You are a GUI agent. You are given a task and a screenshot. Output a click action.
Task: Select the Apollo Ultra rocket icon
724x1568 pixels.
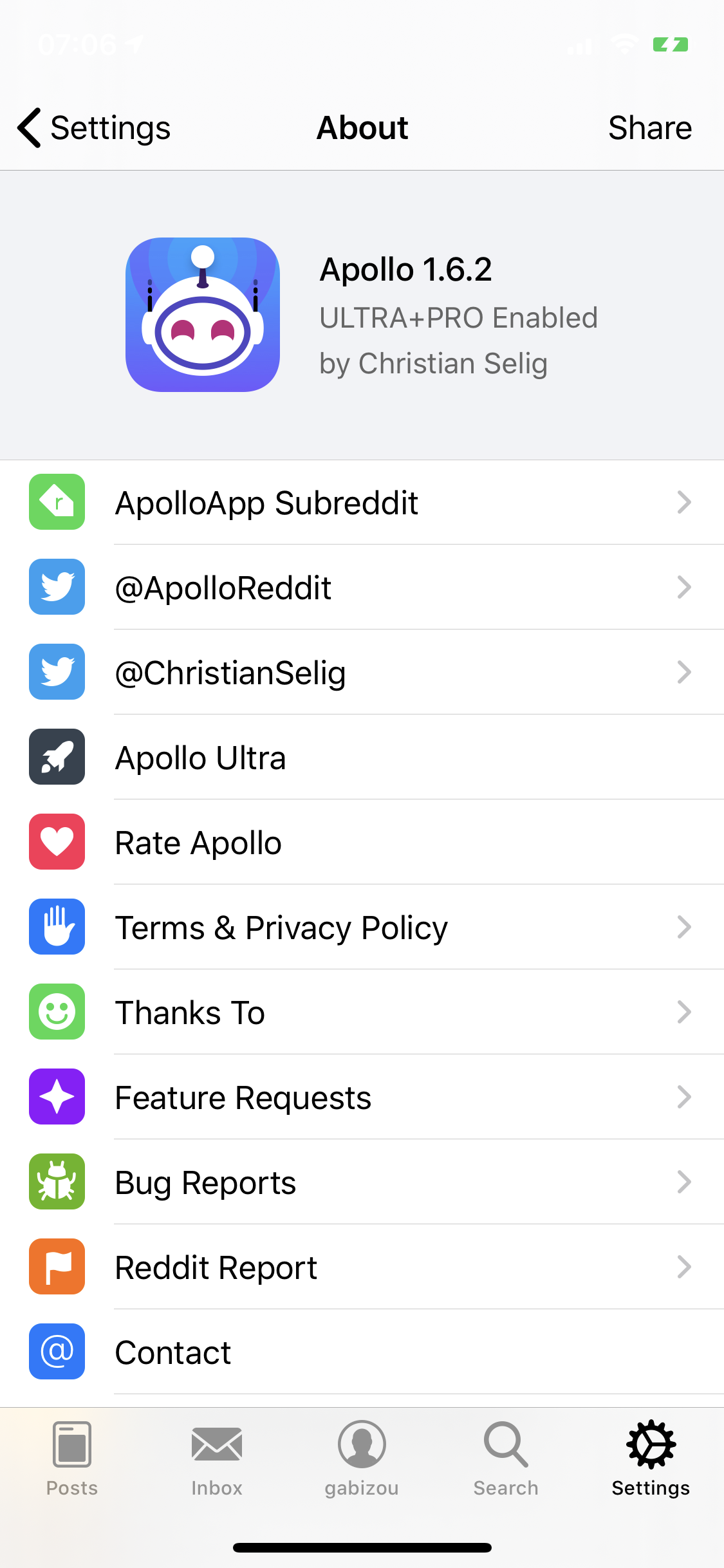pyautogui.click(x=57, y=757)
